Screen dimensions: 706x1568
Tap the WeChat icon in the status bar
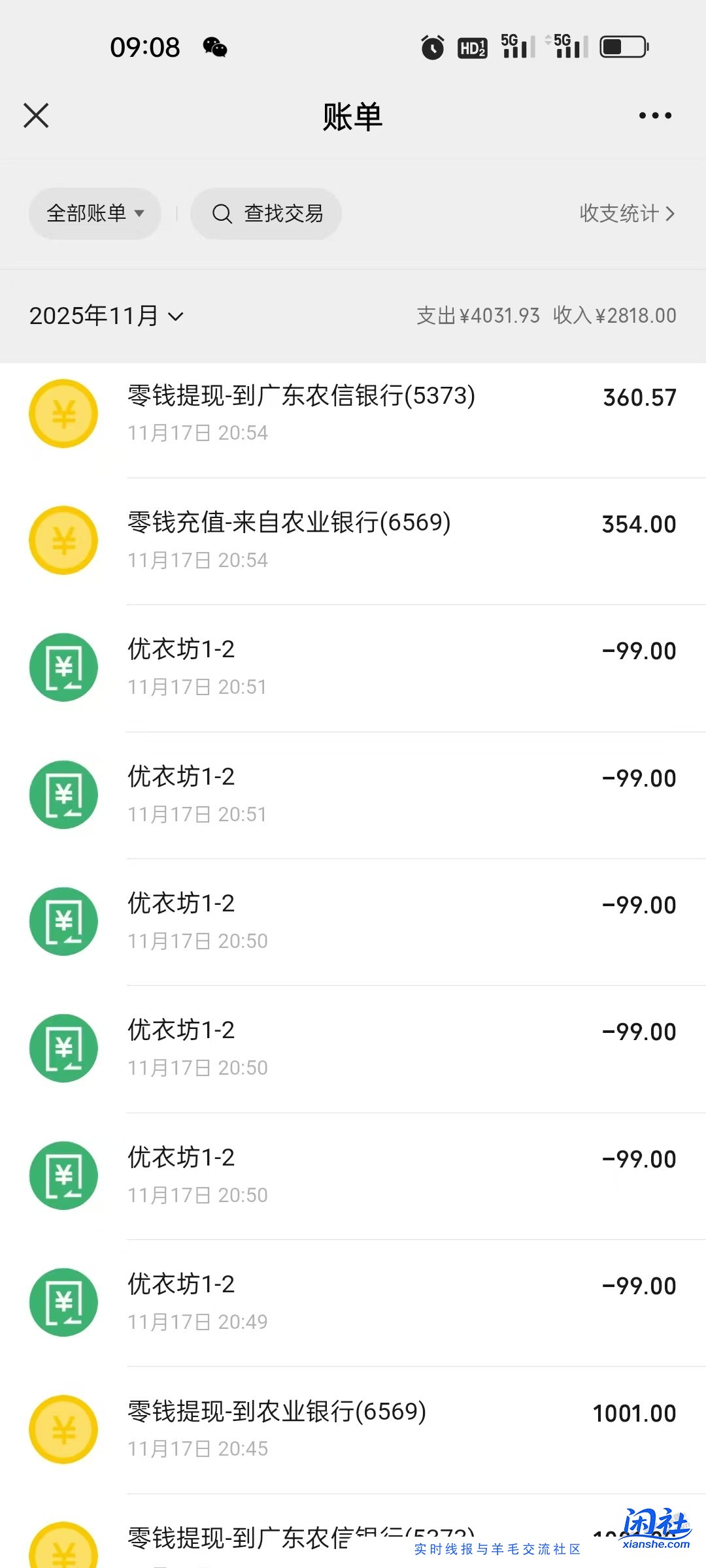point(214,48)
